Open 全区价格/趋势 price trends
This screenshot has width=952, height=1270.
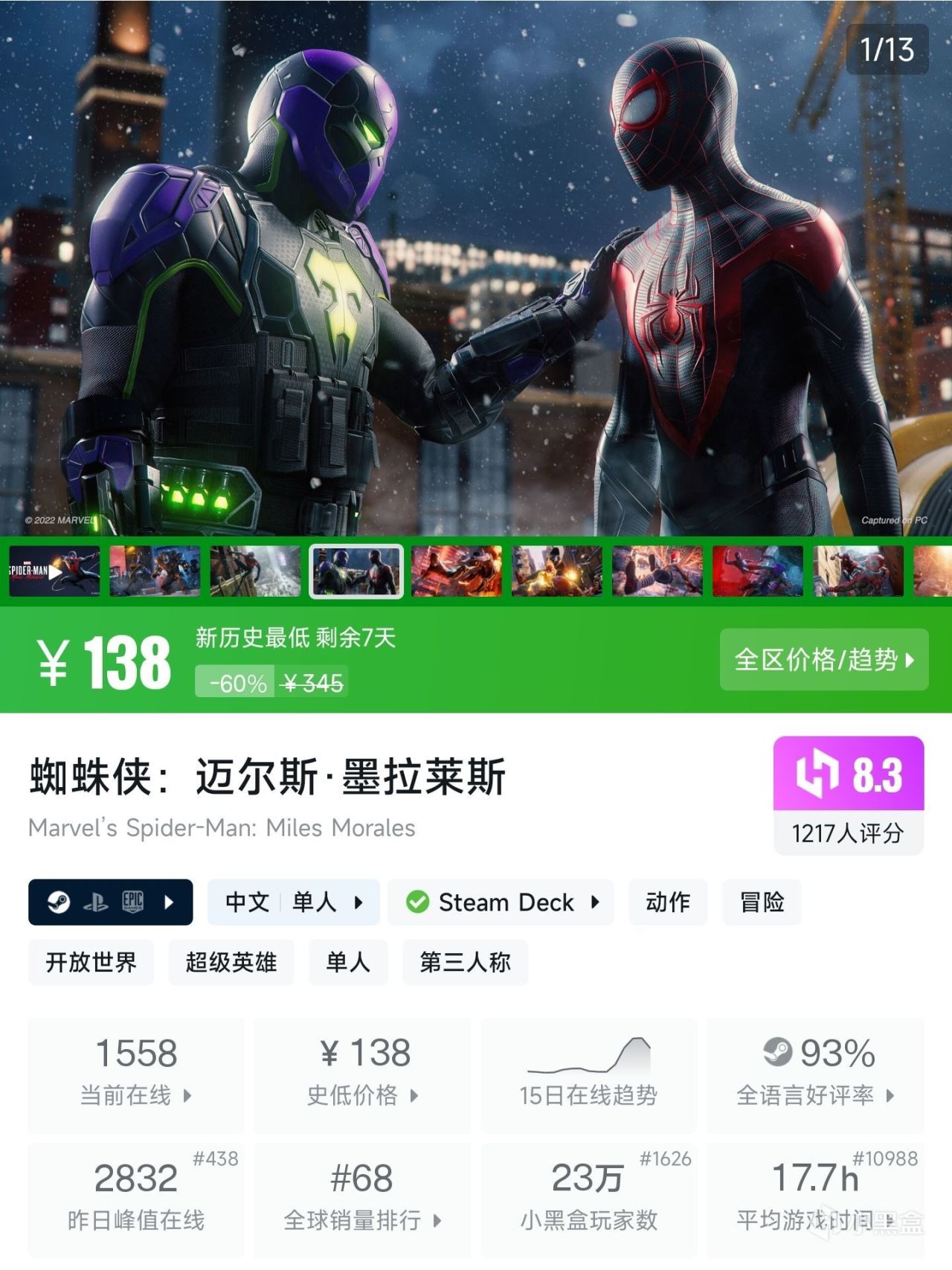(823, 660)
